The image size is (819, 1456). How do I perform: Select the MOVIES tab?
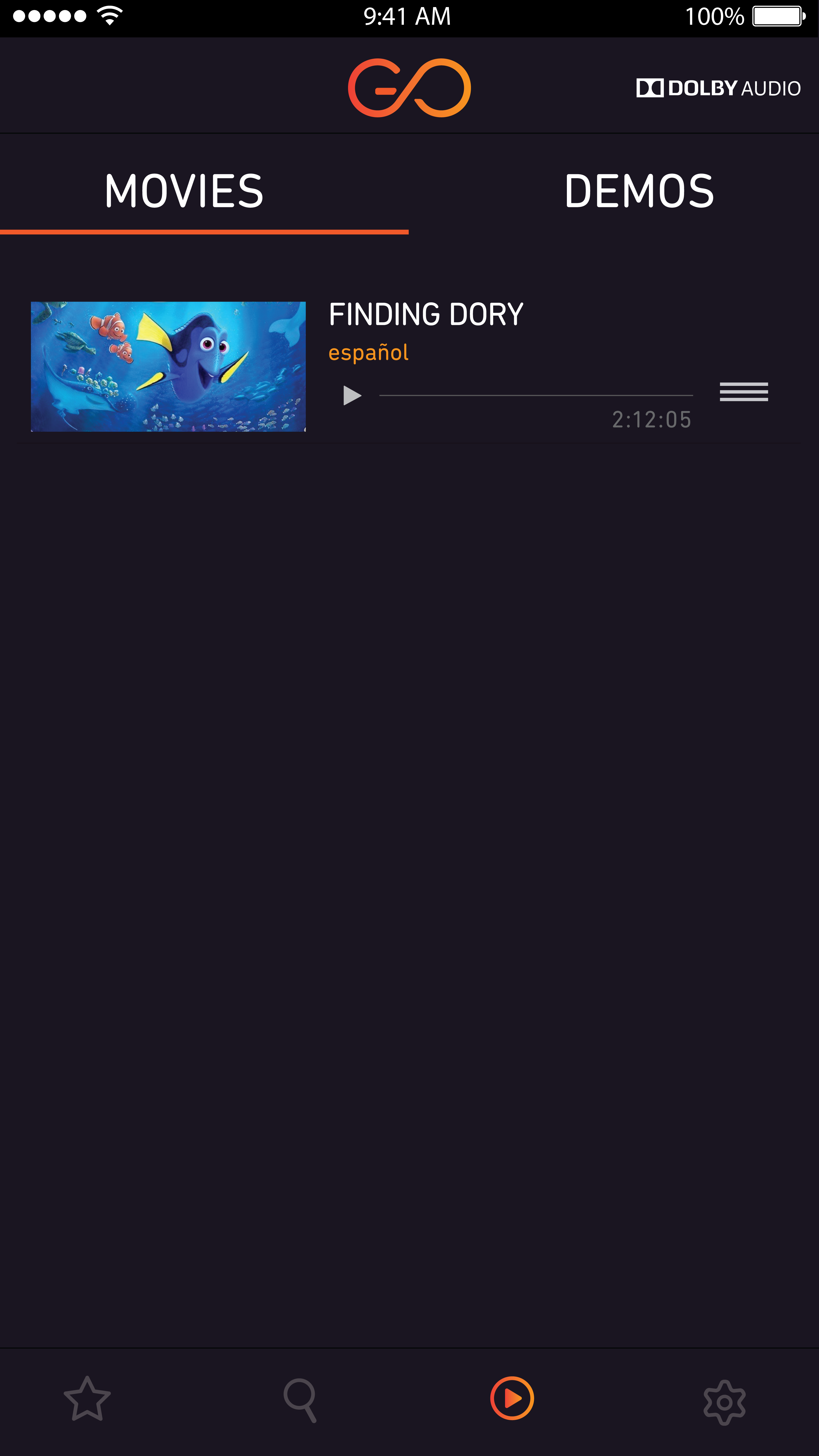click(184, 191)
